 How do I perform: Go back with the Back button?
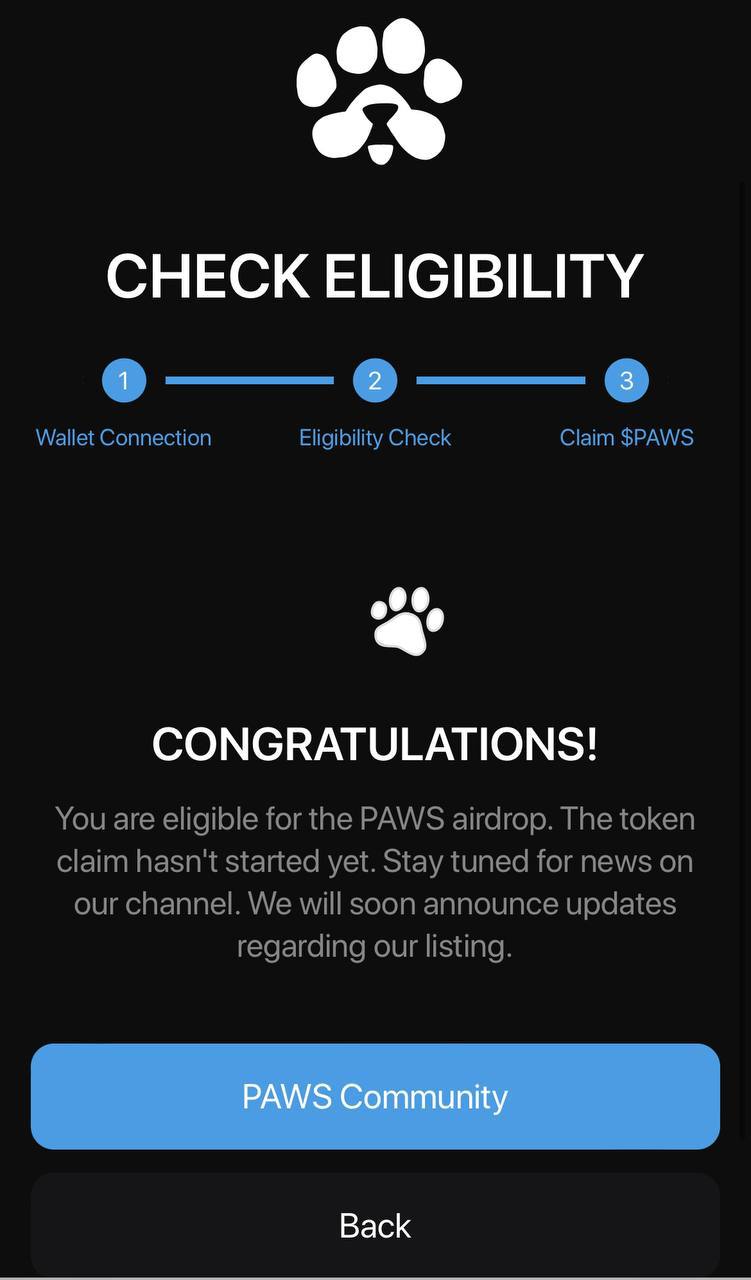coord(375,1226)
